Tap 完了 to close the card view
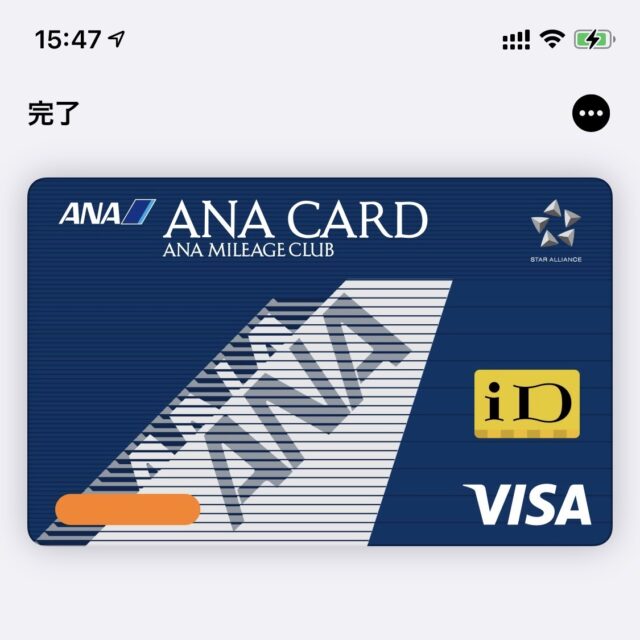 [x=53, y=114]
